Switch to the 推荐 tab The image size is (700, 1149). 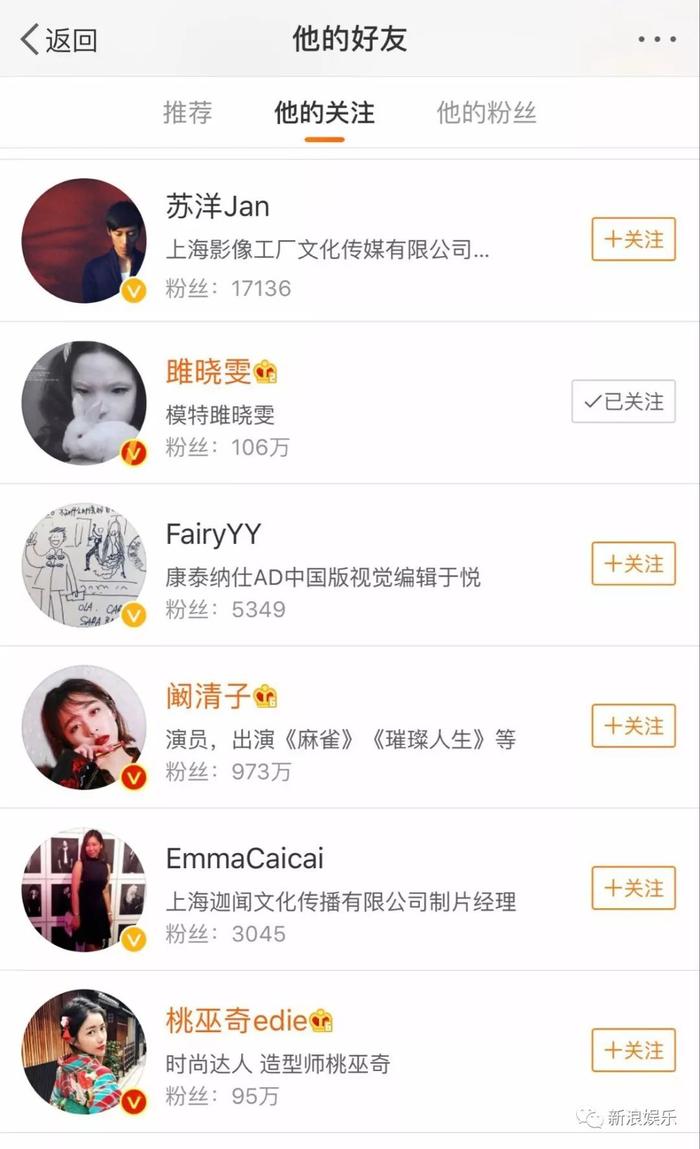[188, 113]
